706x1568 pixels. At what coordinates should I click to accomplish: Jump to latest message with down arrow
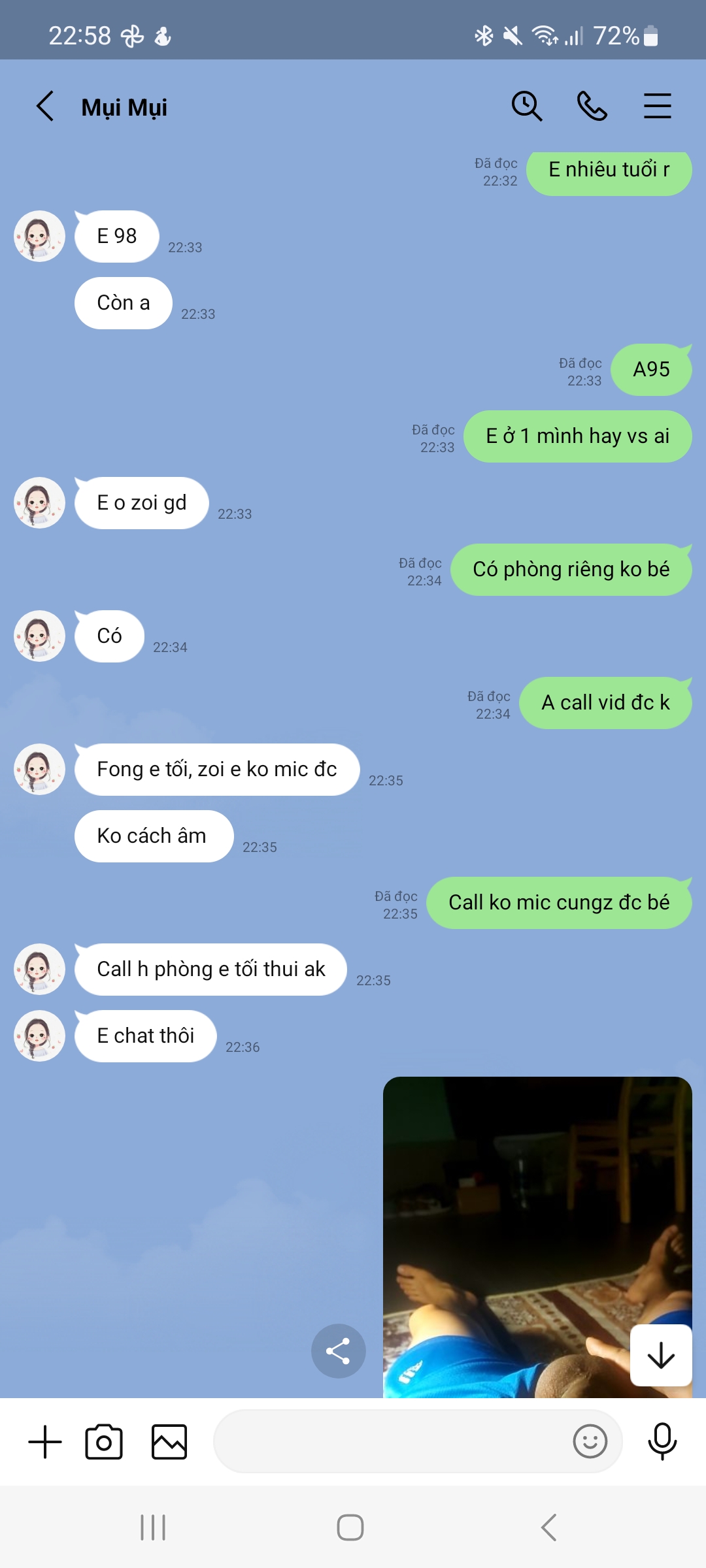pyautogui.click(x=661, y=1355)
